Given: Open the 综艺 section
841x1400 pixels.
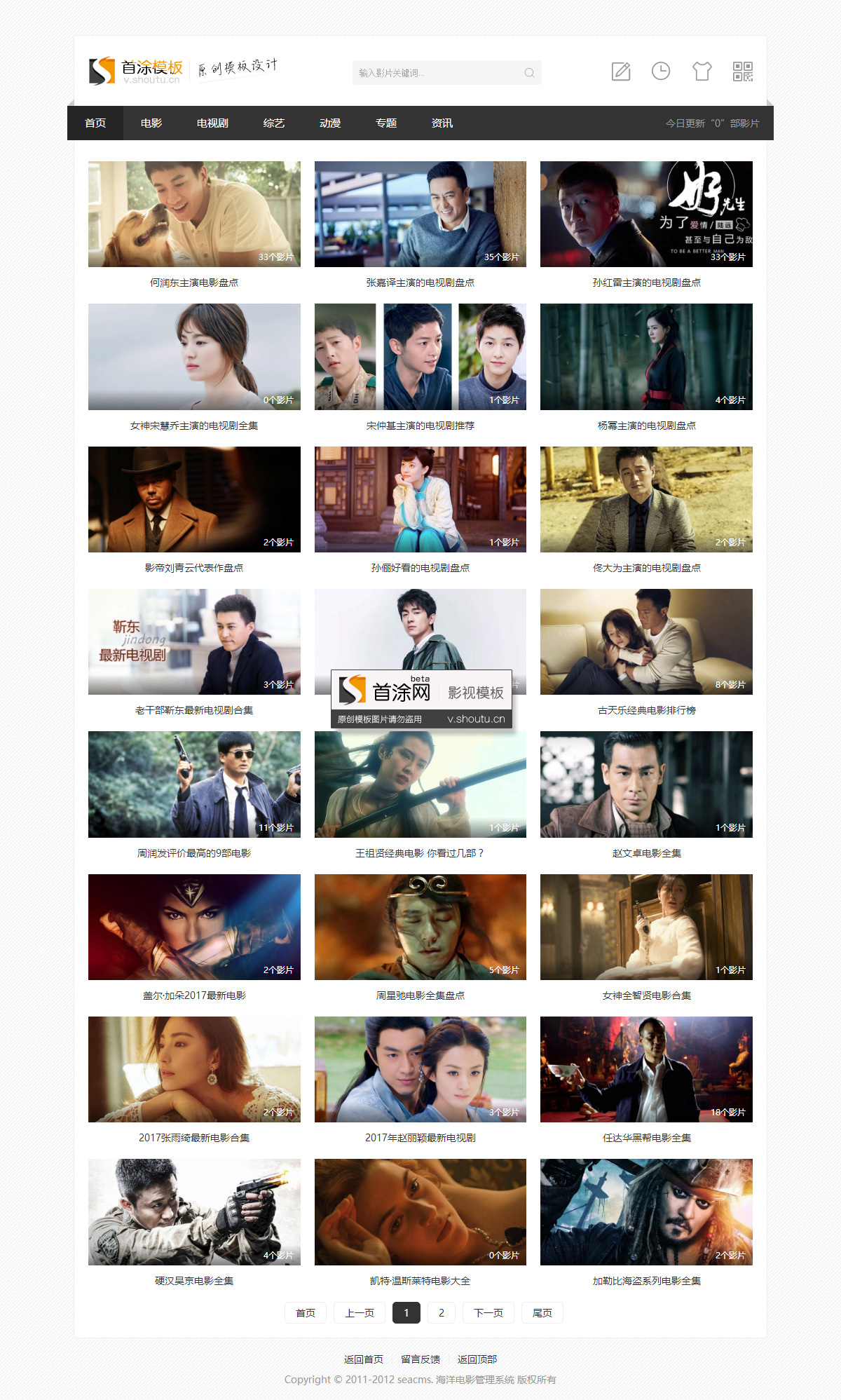Looking at the screenshot, I should [x=274, y=123].
